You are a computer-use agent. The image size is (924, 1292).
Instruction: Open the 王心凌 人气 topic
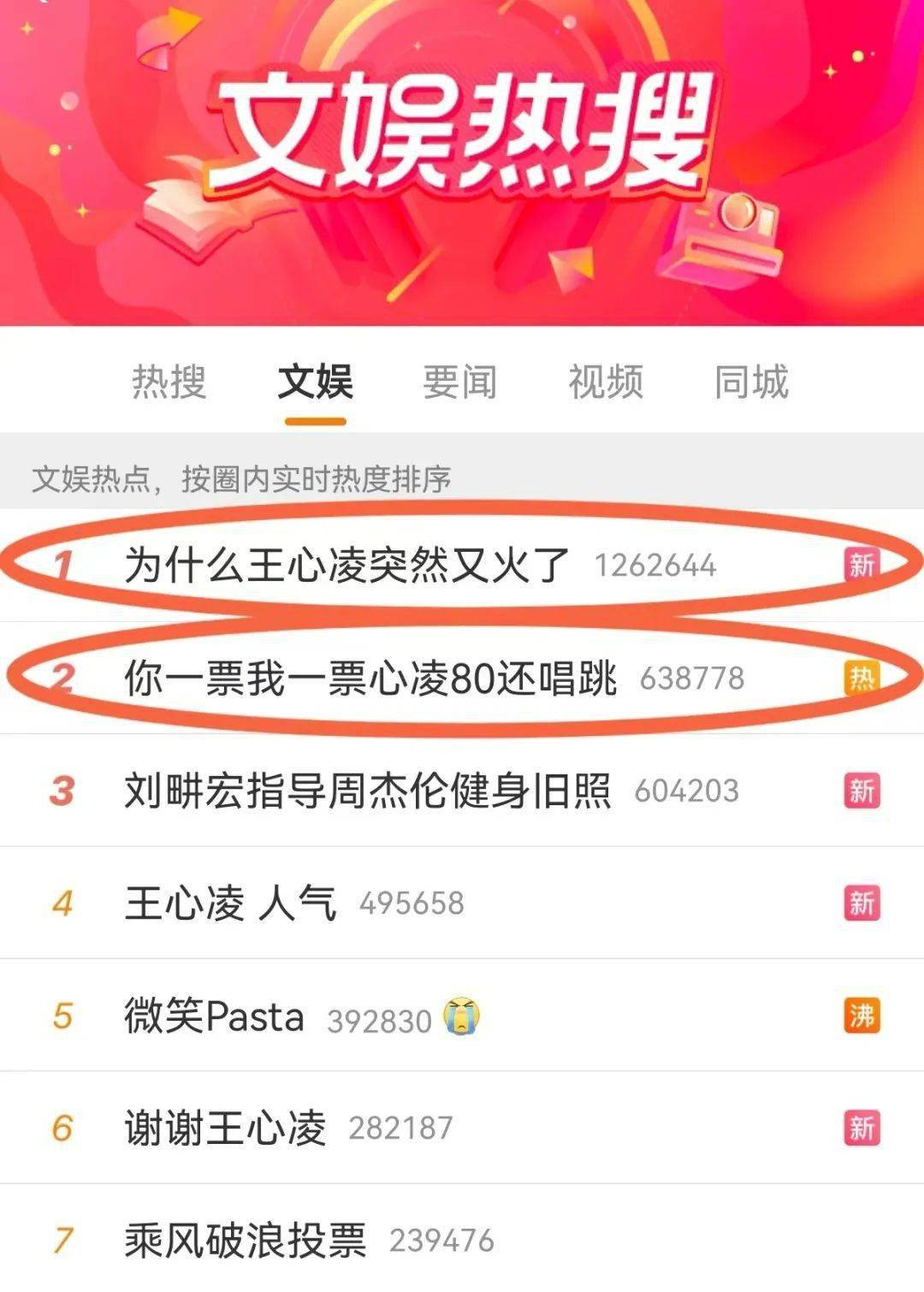[231, 904]
